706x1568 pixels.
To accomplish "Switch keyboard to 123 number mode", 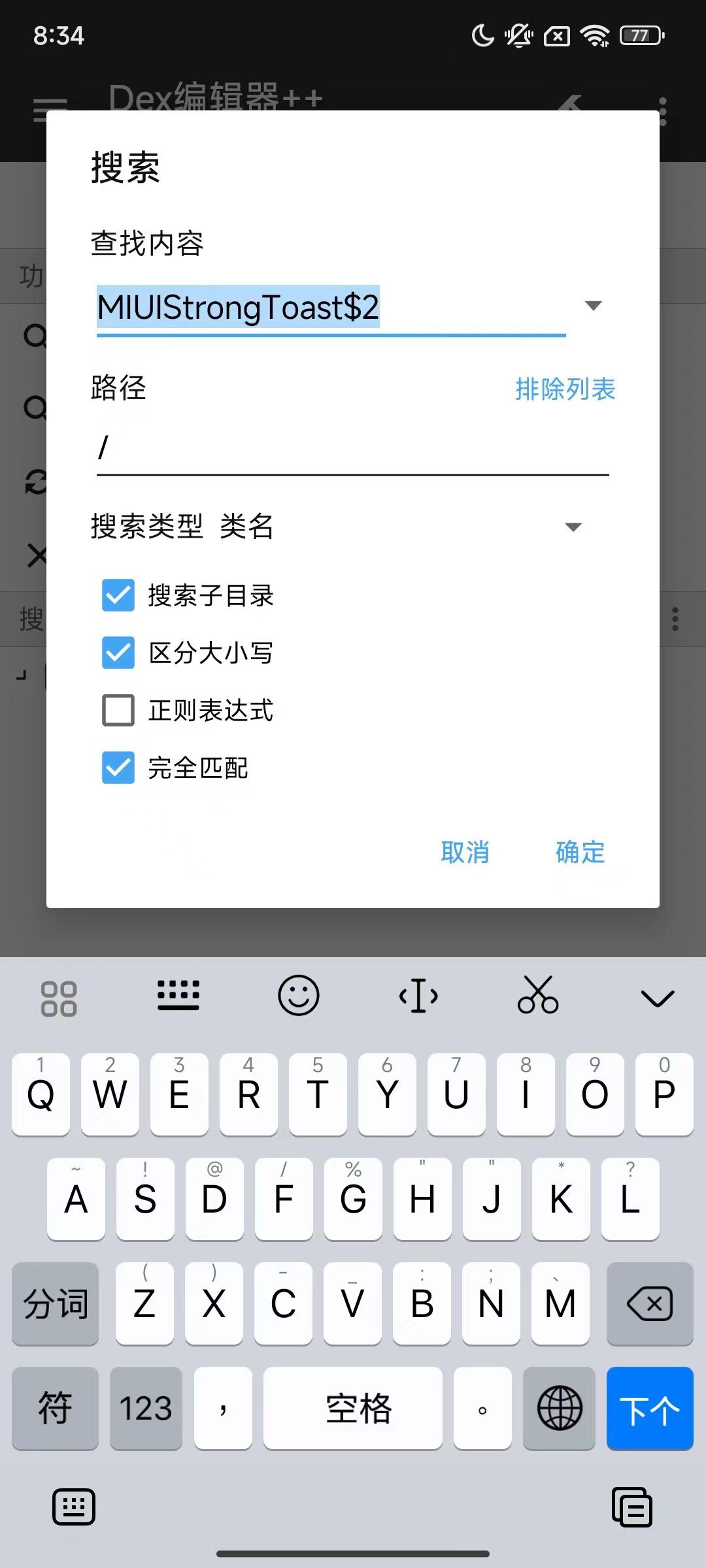I will 146,1409.
